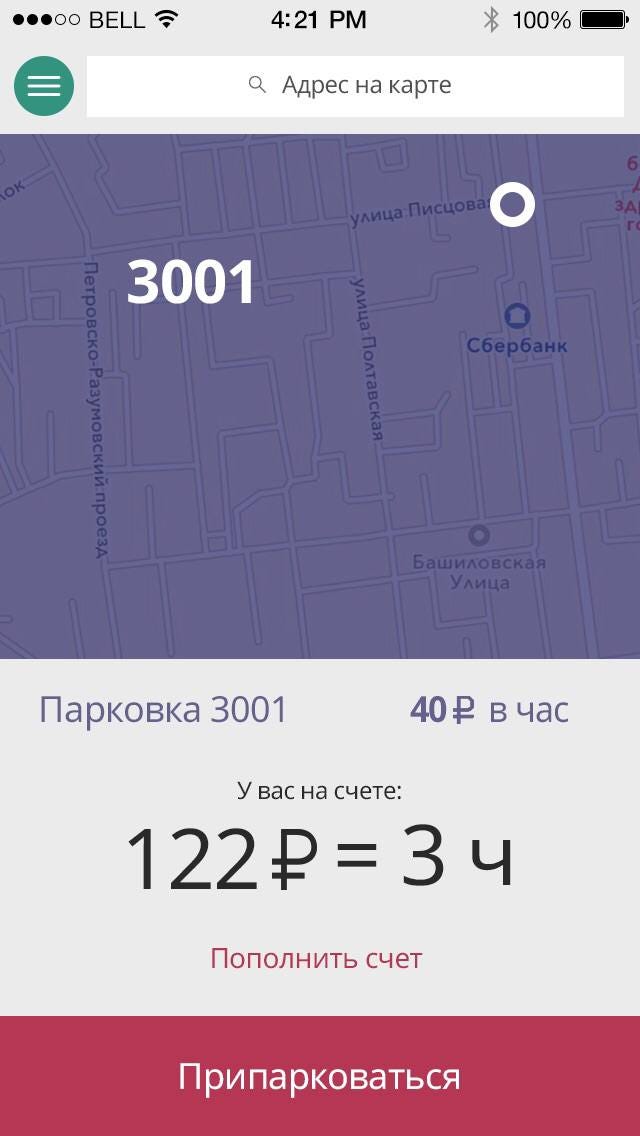The height and width of the screenshot is (1136, 640).
Task: Tap the 'Припарковаться' button
Action: pyautogui.click(x=320, y=1076)
